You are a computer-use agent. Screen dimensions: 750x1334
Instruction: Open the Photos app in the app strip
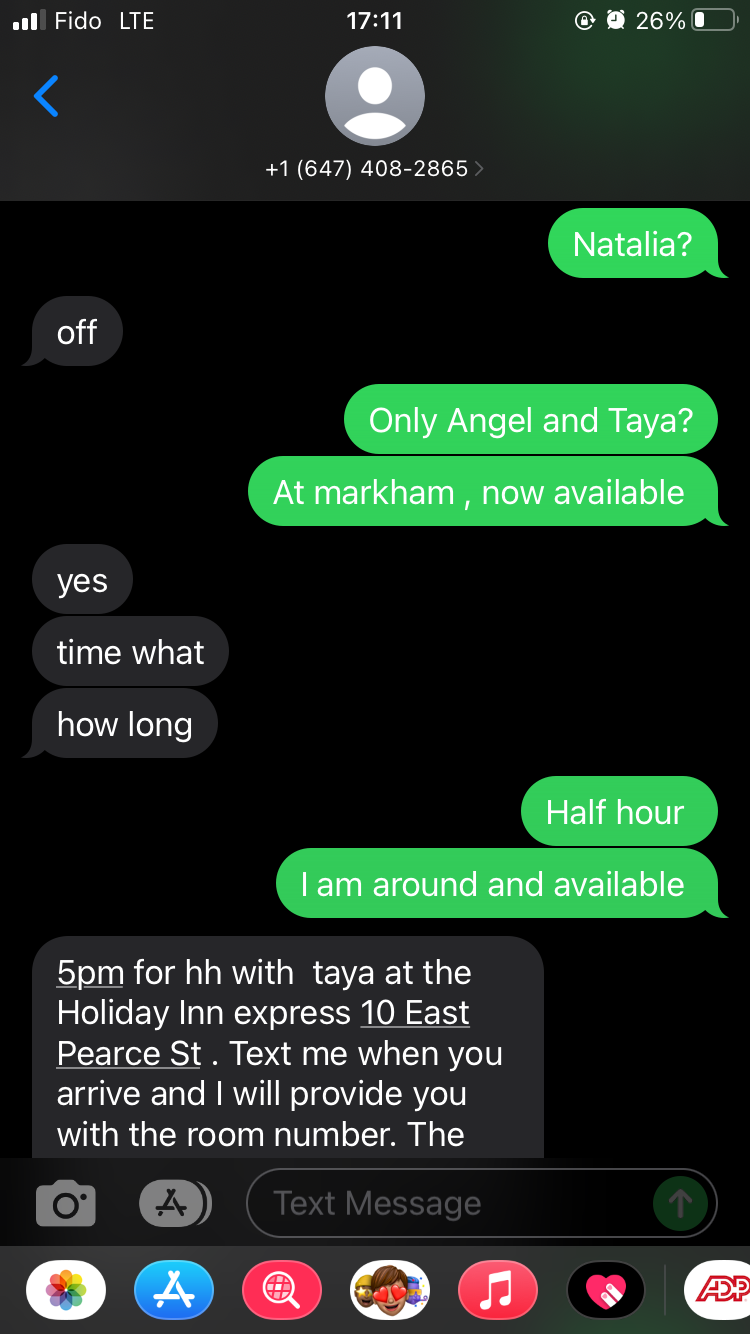(66, 1290)
